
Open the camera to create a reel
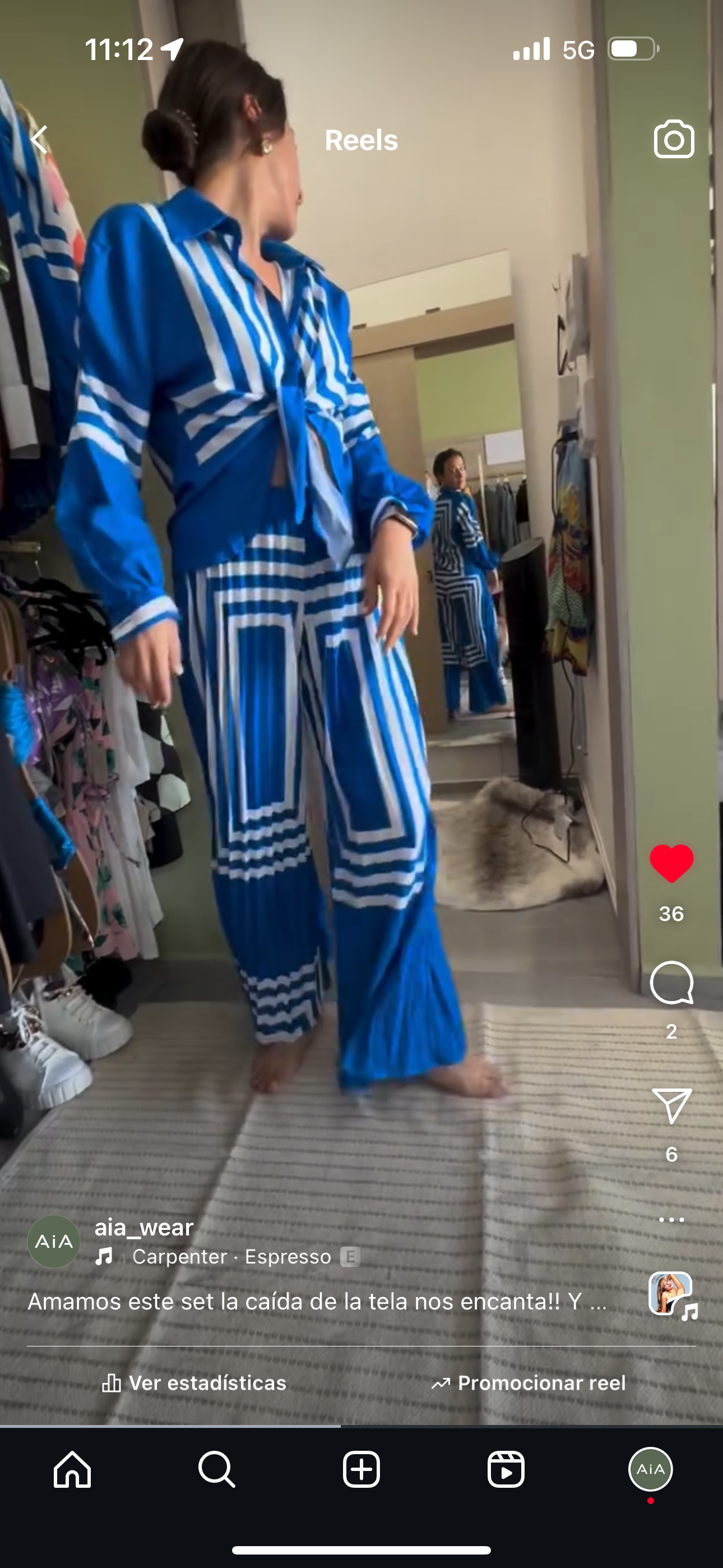tap(674, 140)
